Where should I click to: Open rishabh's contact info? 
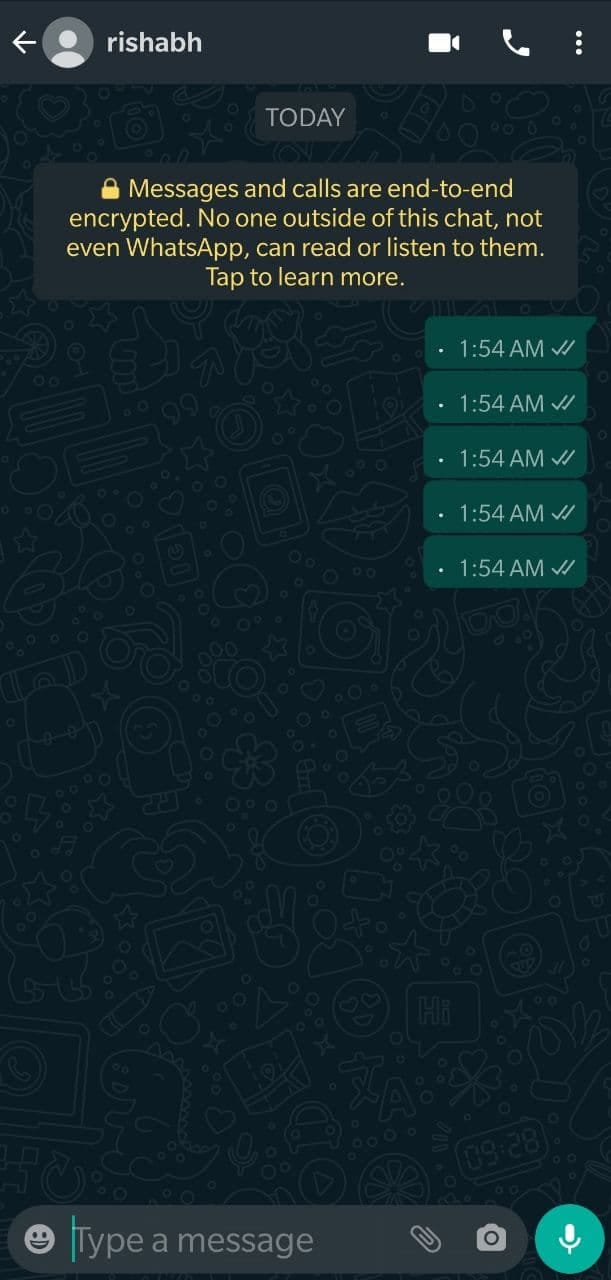tap(153, 42)
